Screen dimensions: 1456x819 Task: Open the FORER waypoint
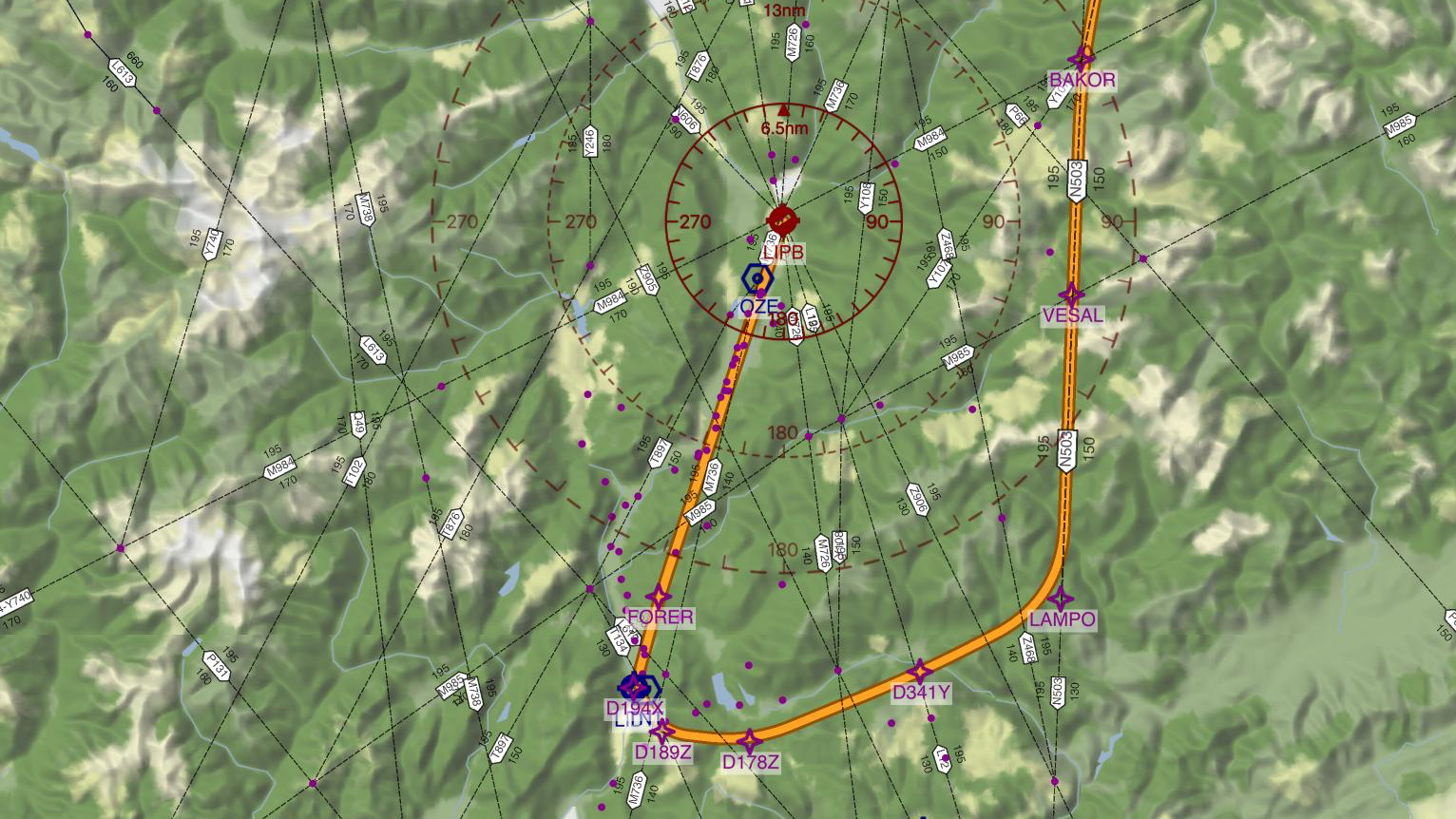(x=659, y=597)
